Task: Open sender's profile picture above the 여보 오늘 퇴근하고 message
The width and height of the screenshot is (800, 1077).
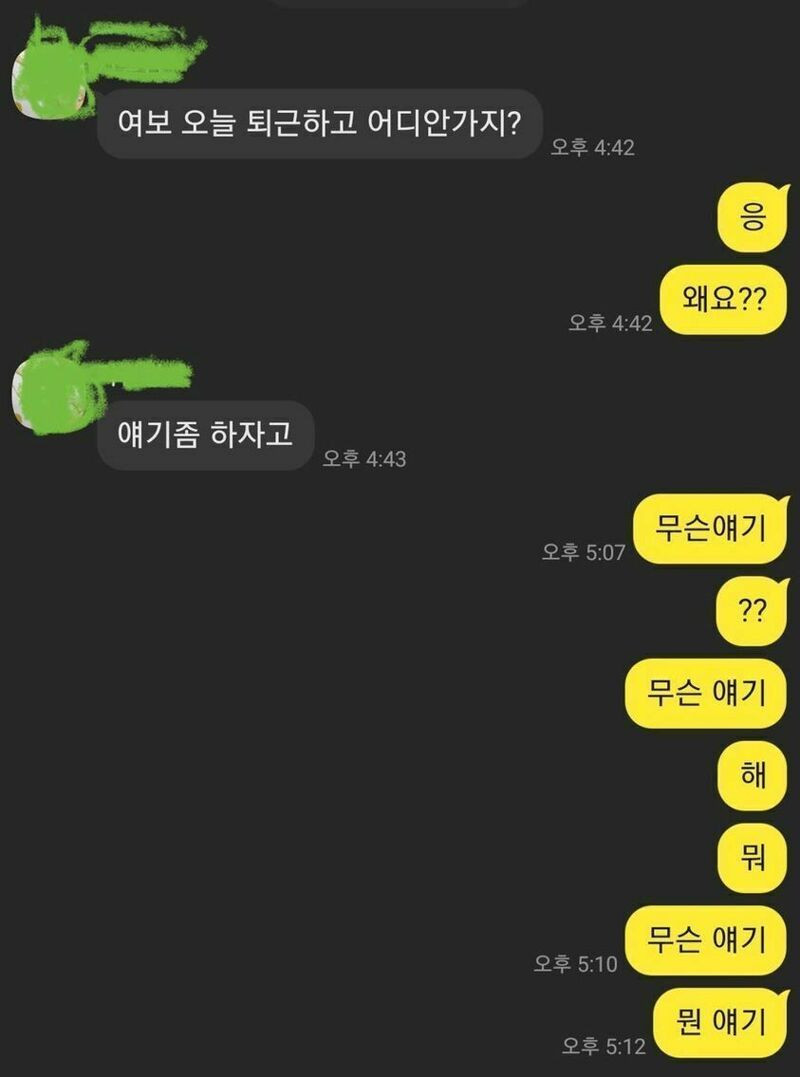Action: click(x=50, y=70)
